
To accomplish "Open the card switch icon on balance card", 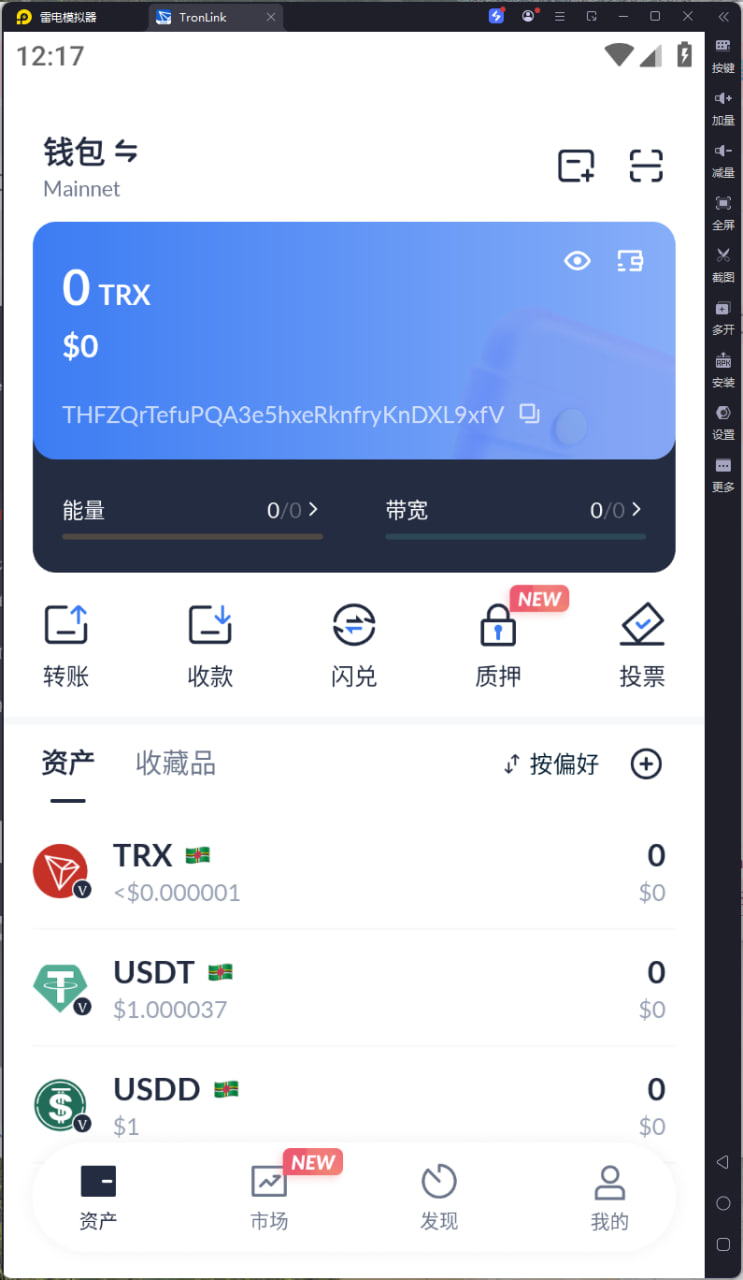I will (629, 261).
